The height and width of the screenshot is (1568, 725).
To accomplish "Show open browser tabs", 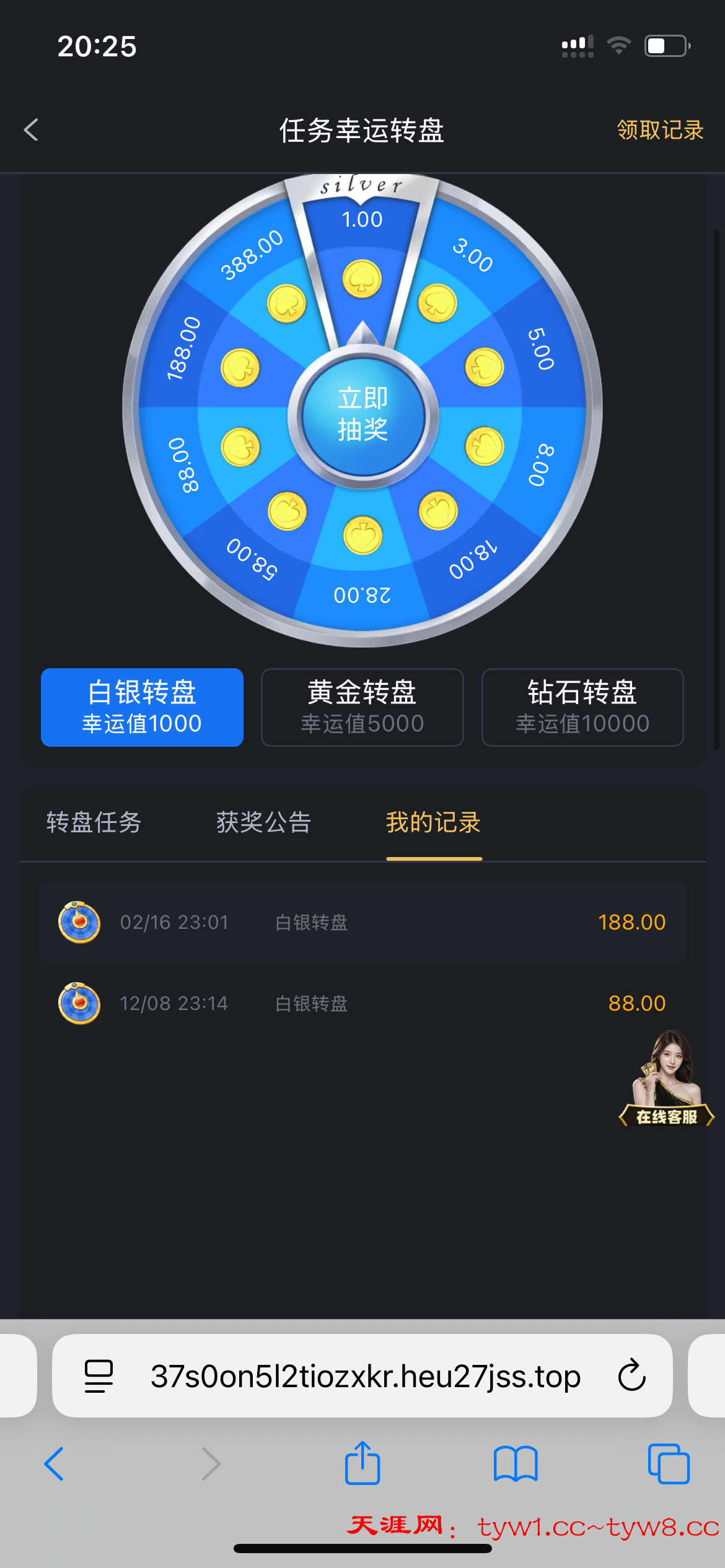I will point(668,1464).
